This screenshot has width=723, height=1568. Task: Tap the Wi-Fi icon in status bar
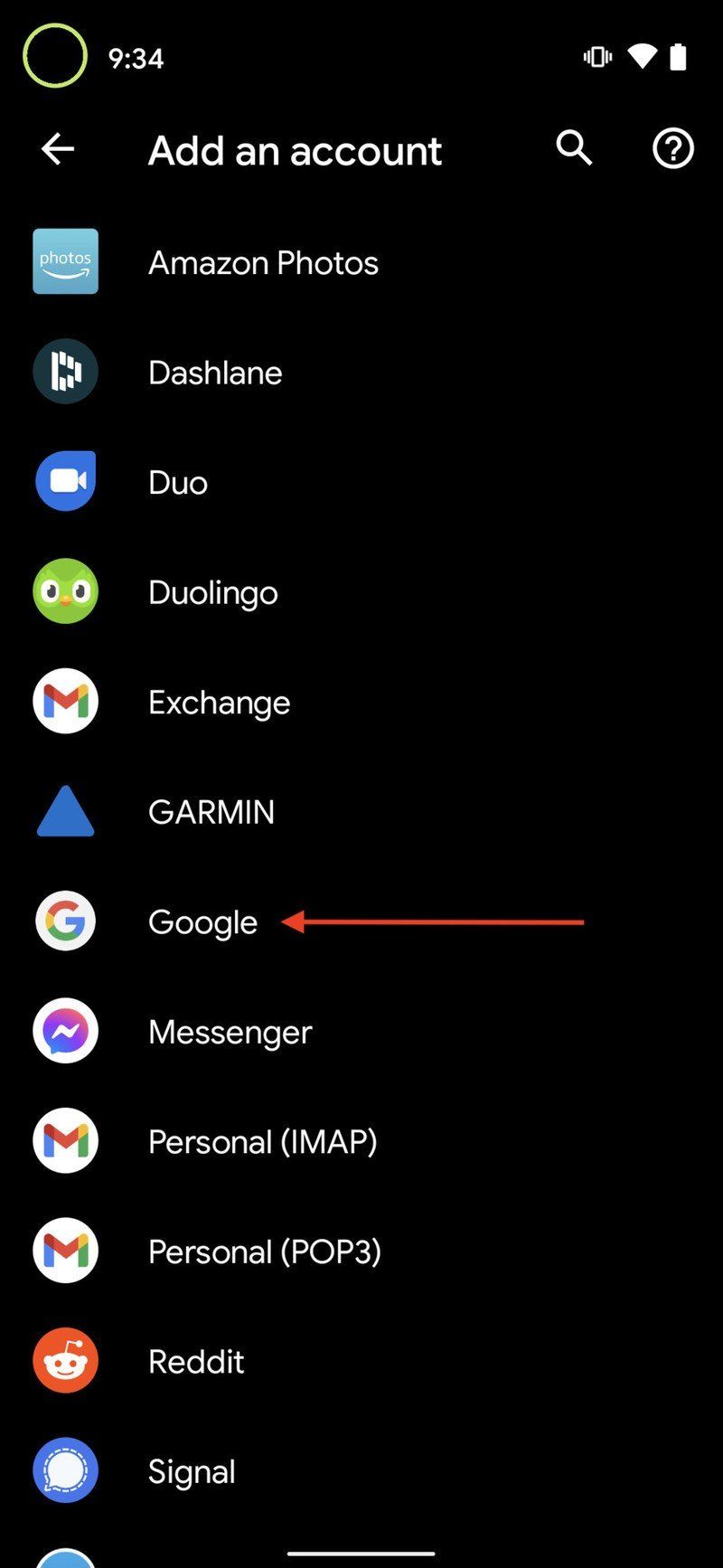click(642, 56)
